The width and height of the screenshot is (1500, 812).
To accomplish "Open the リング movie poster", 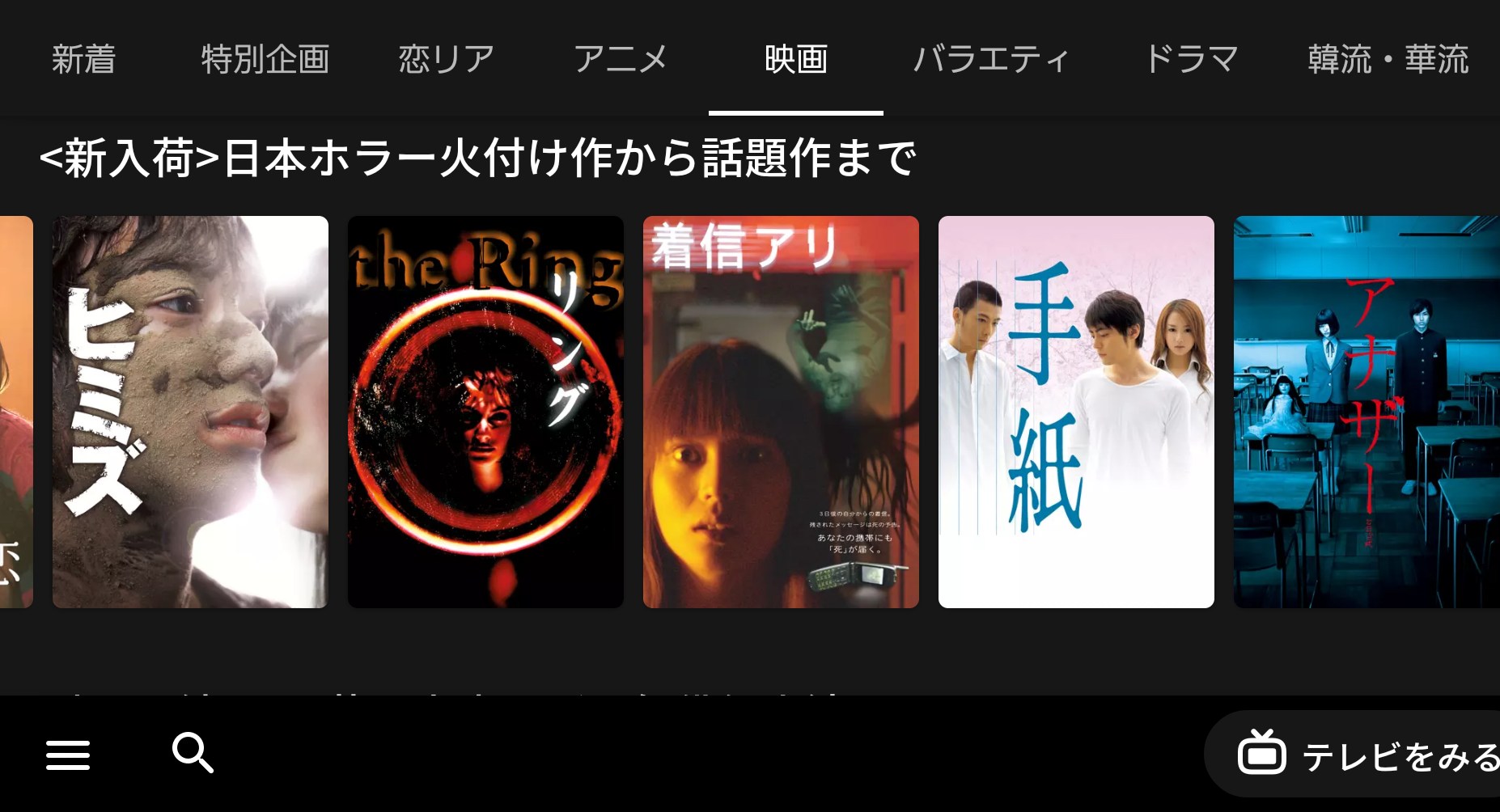I will click(x=485, y=412).
